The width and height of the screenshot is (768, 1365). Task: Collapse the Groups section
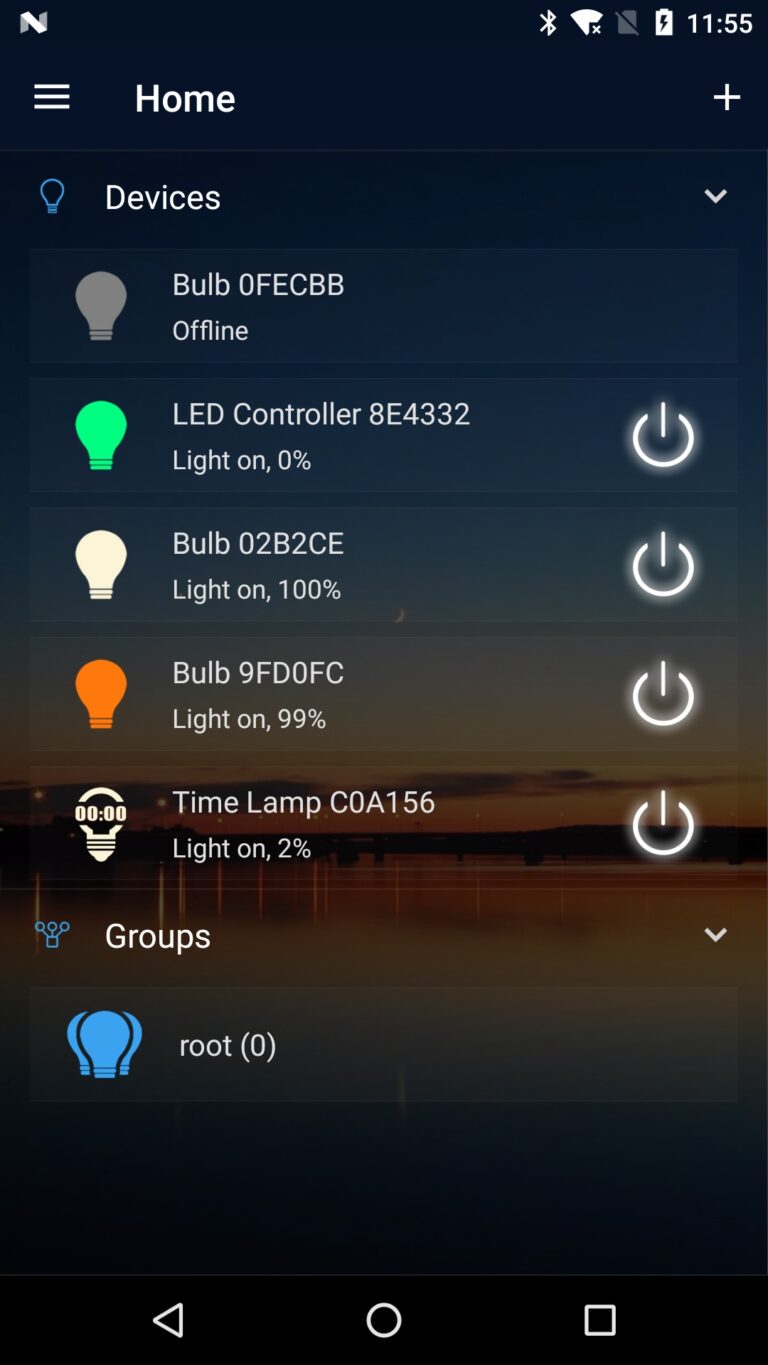click(x=716, y=934)
